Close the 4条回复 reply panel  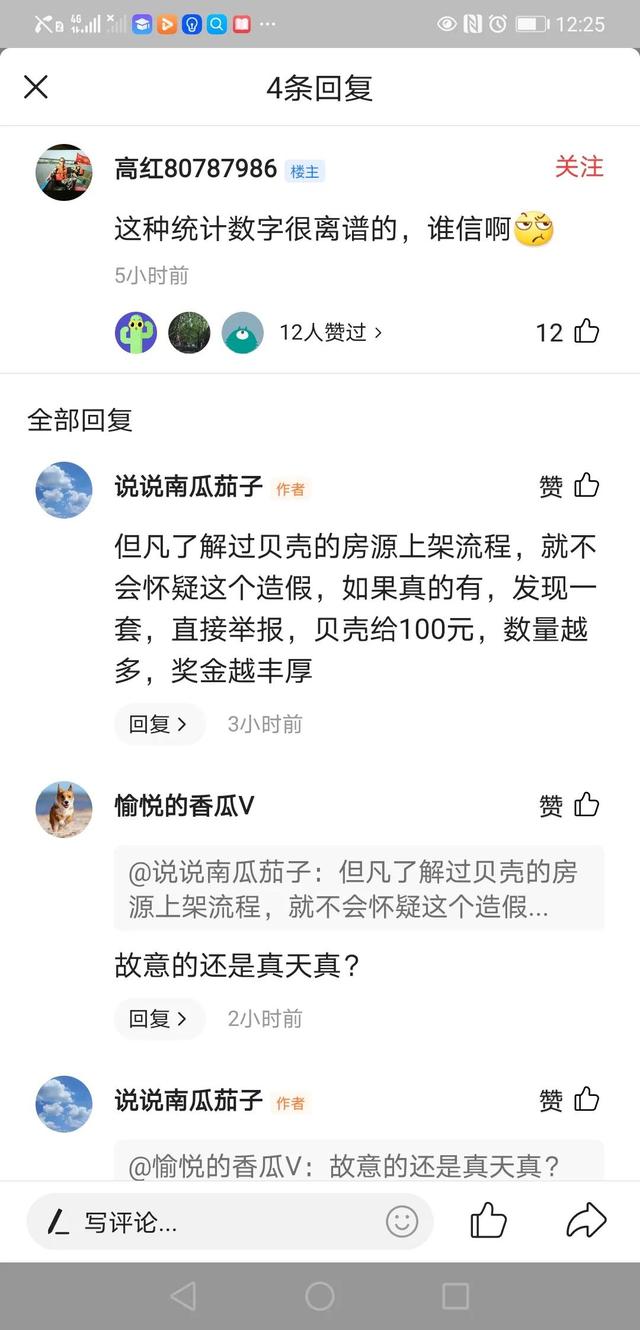pos(36,88)
